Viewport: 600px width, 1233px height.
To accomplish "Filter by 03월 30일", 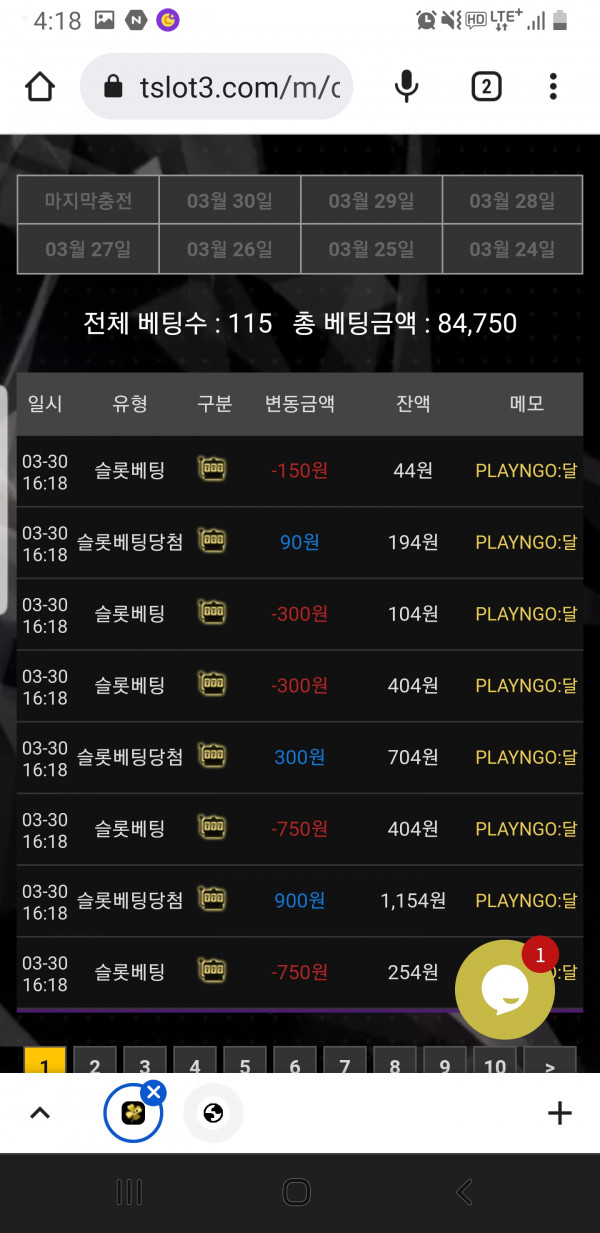I will (229, 201).
